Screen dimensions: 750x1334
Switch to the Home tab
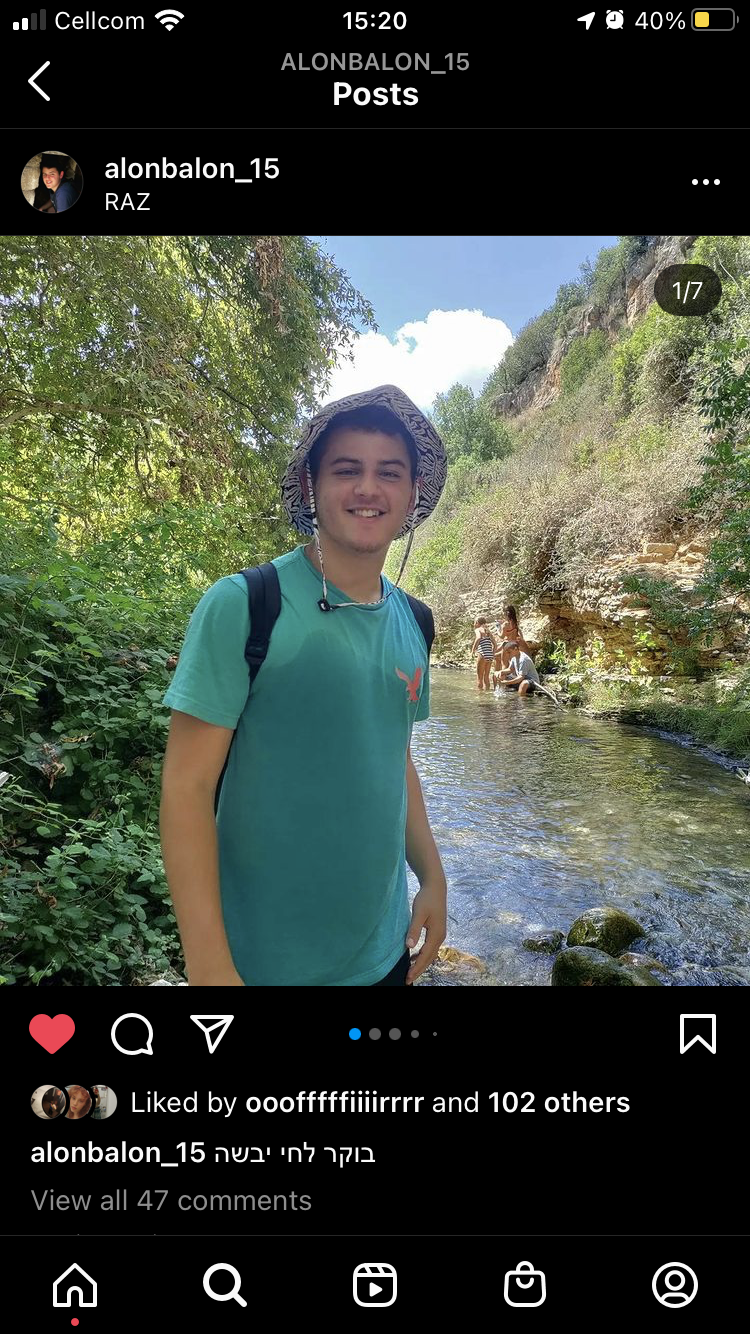76,1286
